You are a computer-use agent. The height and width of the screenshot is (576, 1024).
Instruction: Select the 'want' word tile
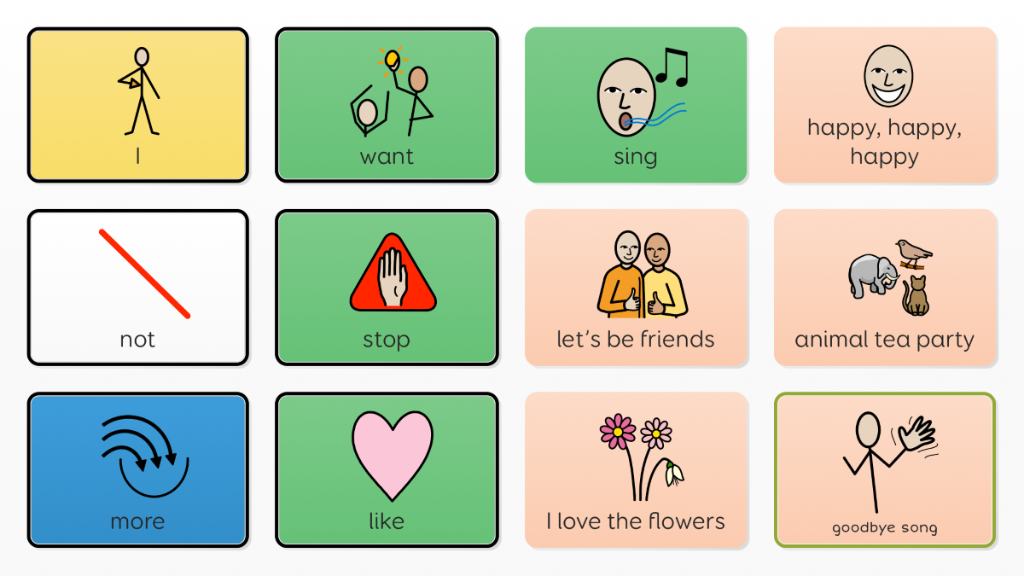click(387, 105)
